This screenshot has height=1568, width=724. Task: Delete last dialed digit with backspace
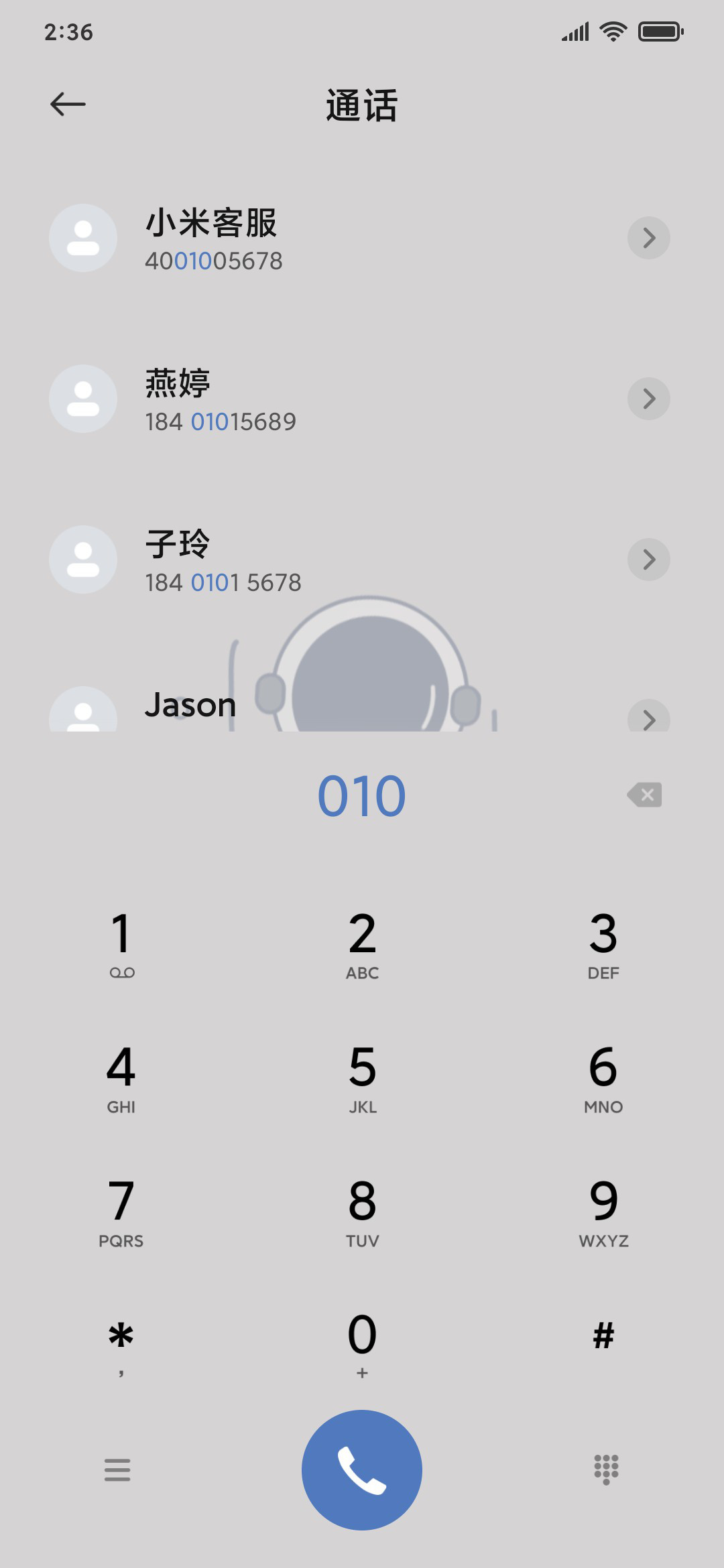pos(644,795)
